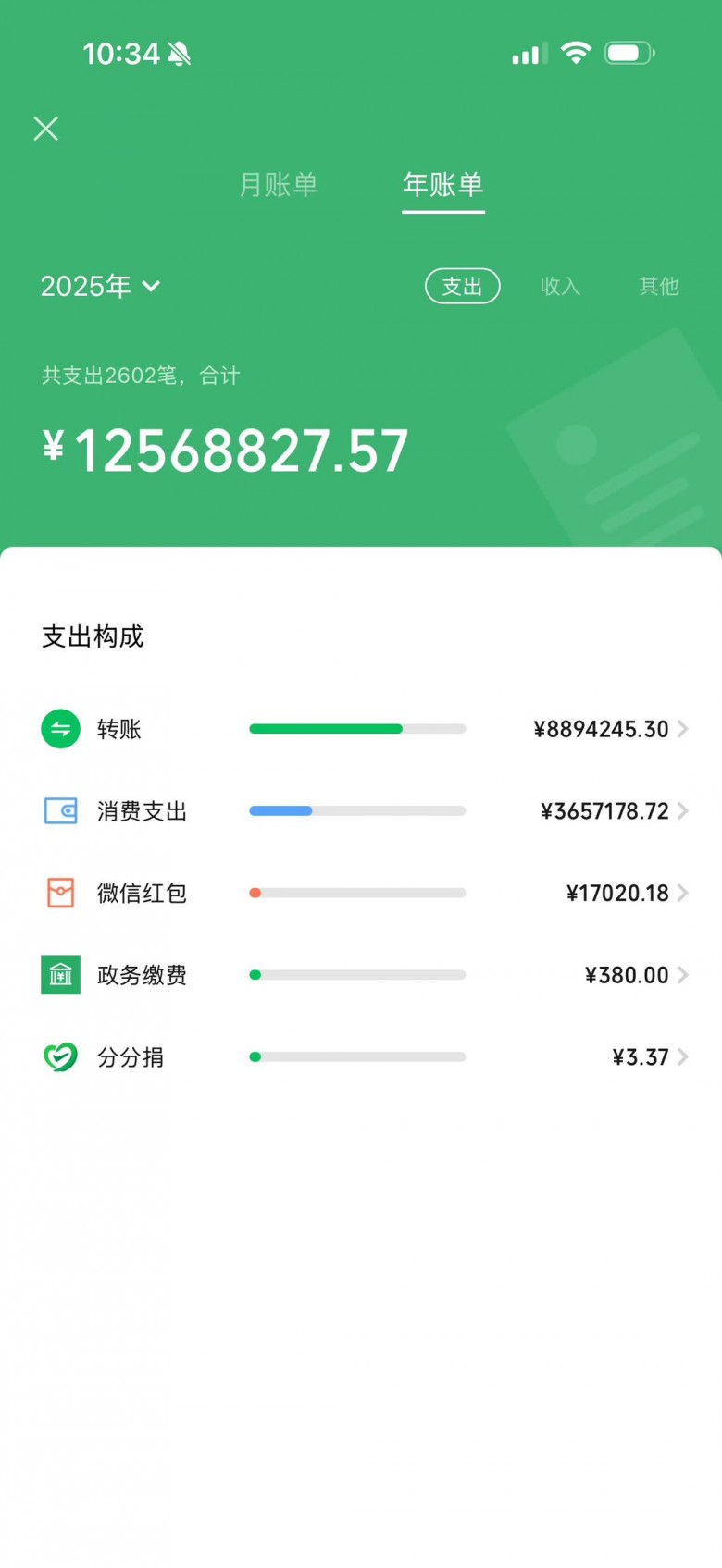View 微信红包 spending details
Image resolution: width=722 pixels, height=1568 pixels.
pos(363,893)
